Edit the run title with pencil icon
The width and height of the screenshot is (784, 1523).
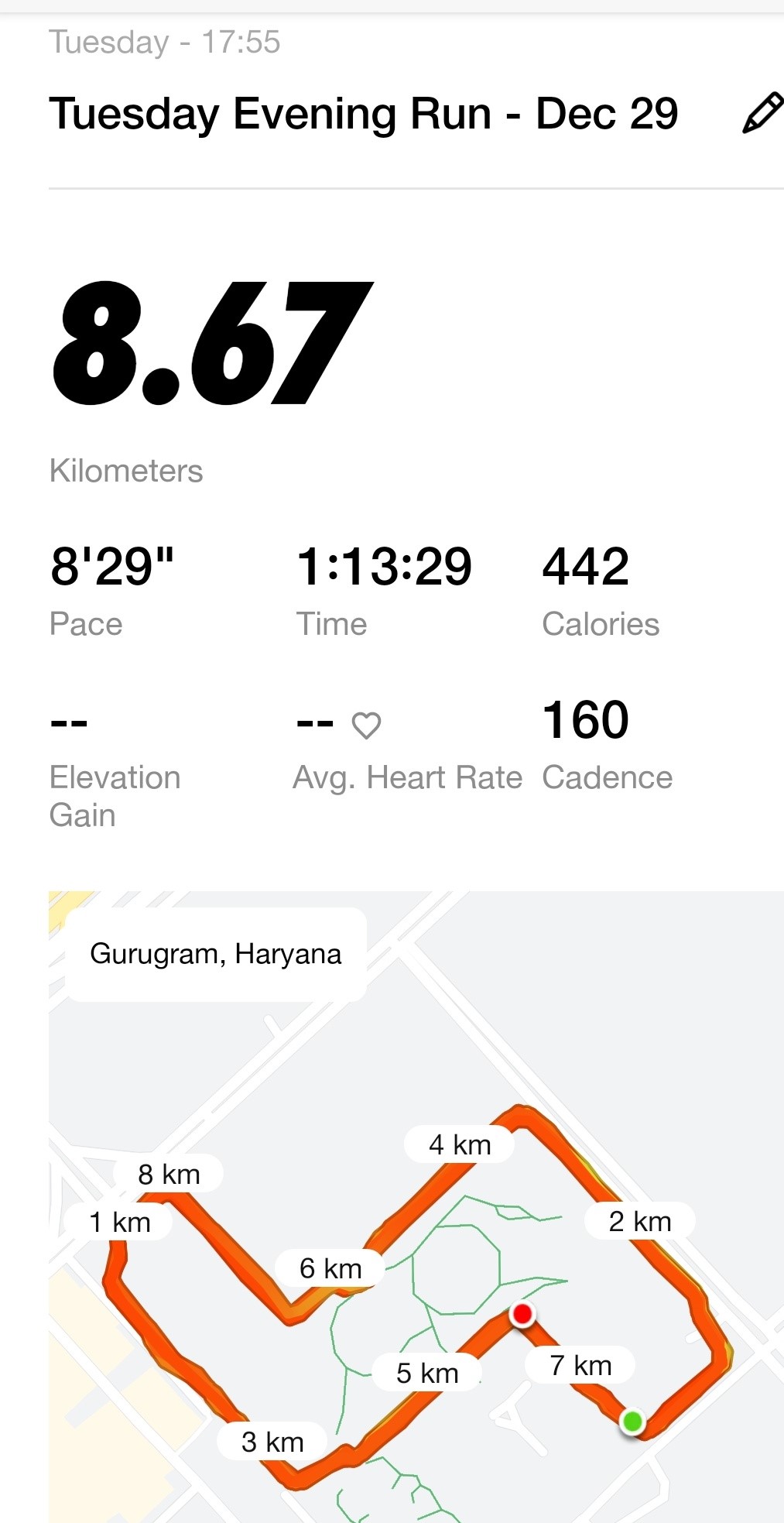762,114
